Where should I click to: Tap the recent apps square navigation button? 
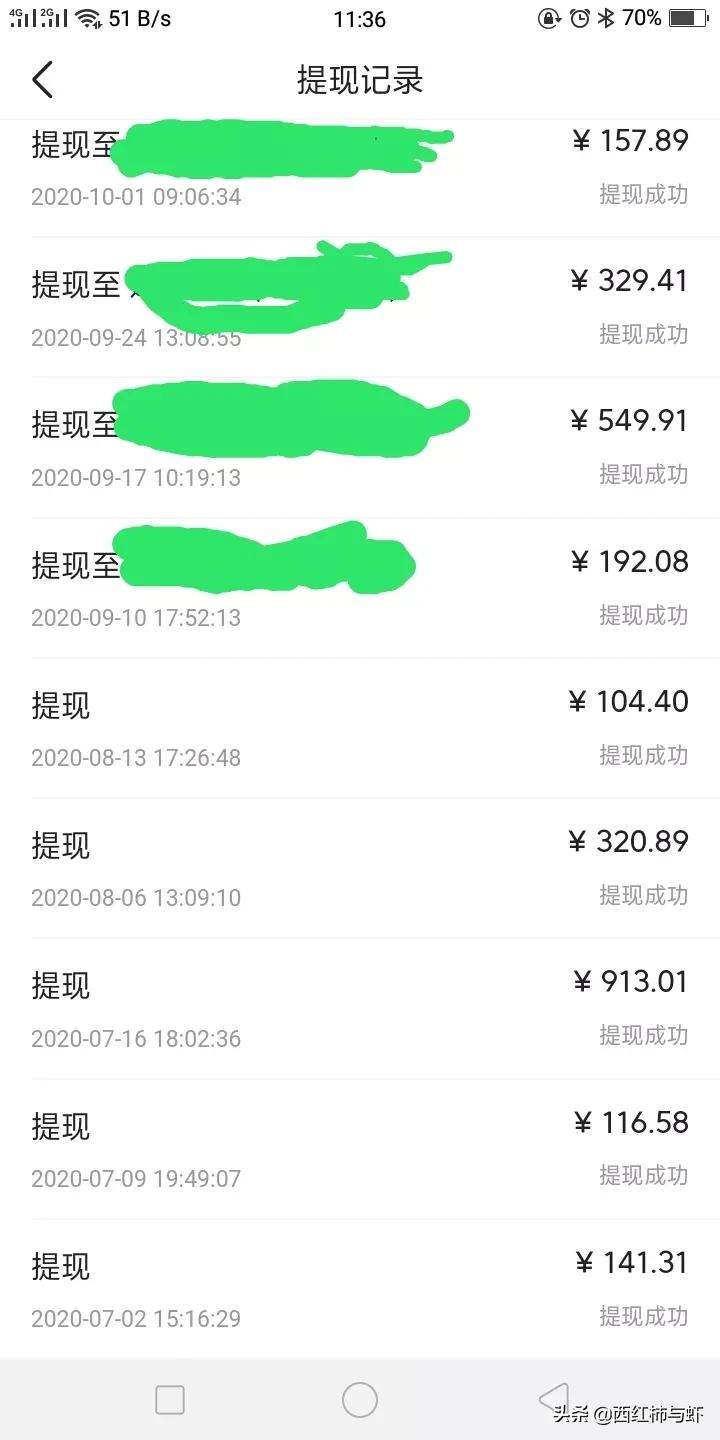pyautogui.click(x=170, y=1400)
